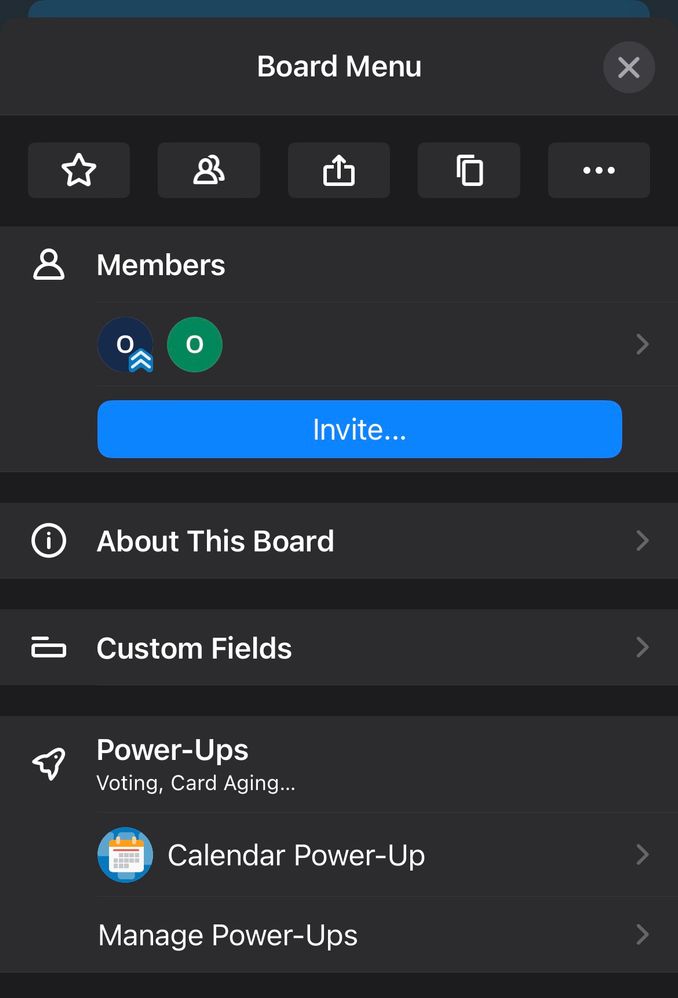Share this board
The width and height of the screenshot is (678, 998).
[x=339, y=171]
